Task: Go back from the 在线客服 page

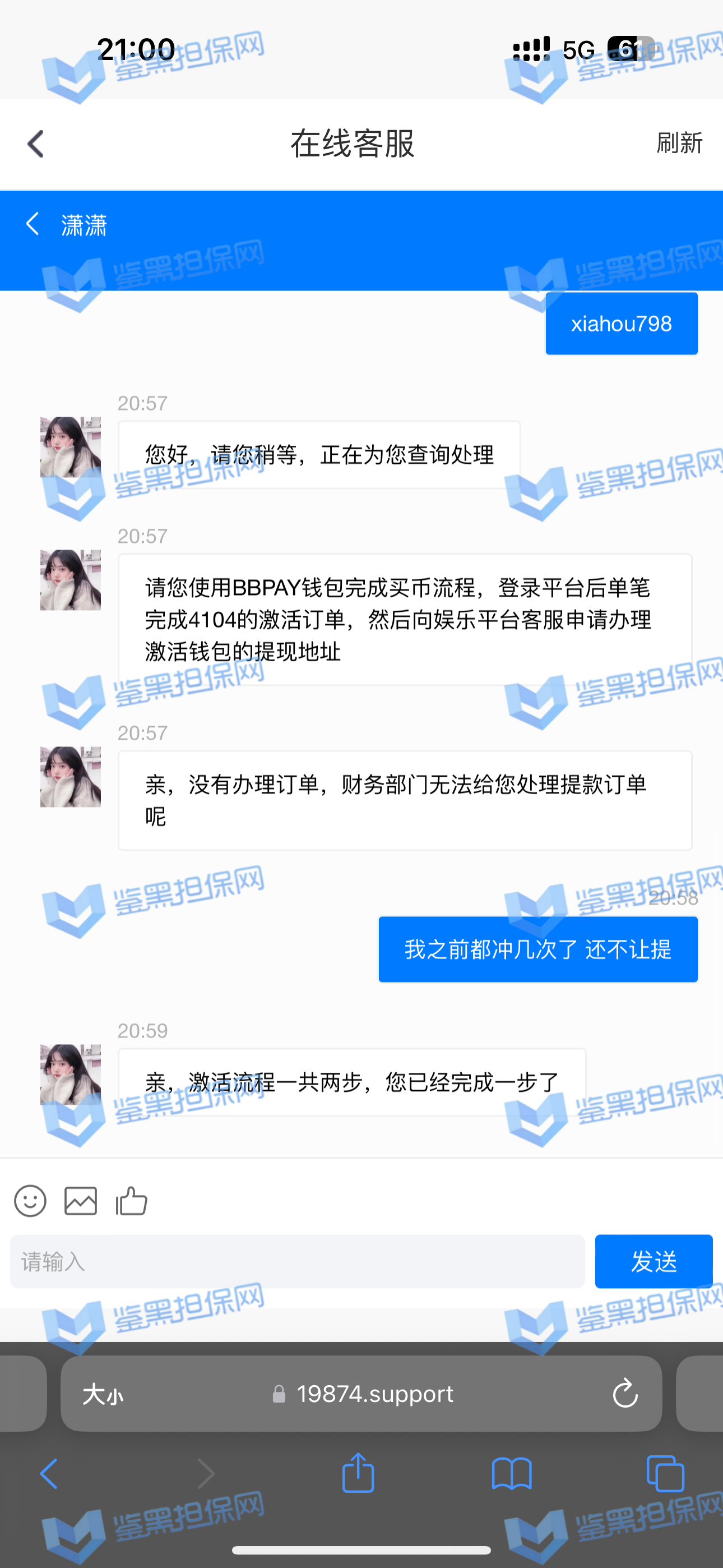Action: [x=36, y=144]
